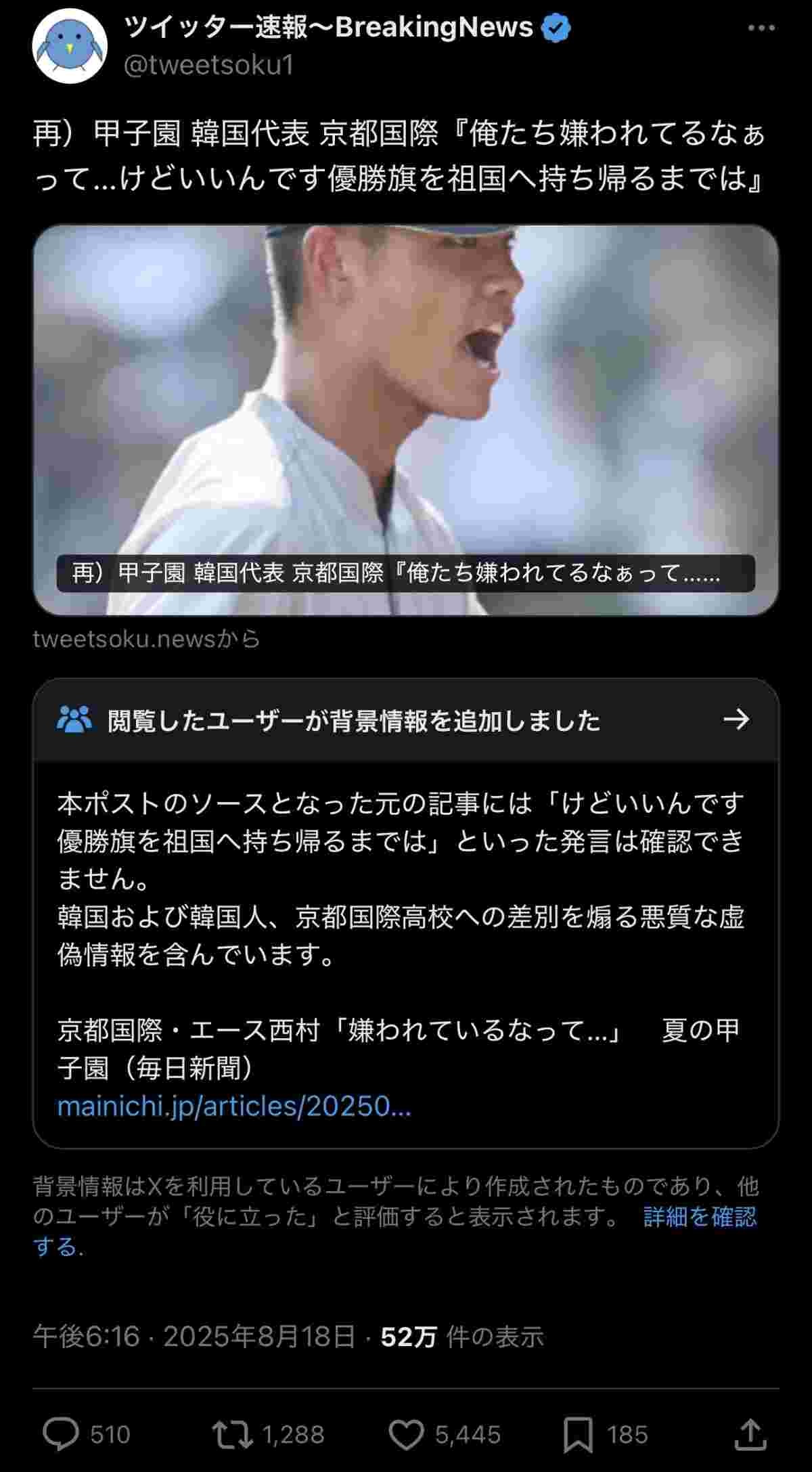This screenshot has width=812, height=1472.
Task: Reply to this post via comment icon
Action: point(61,1433)
